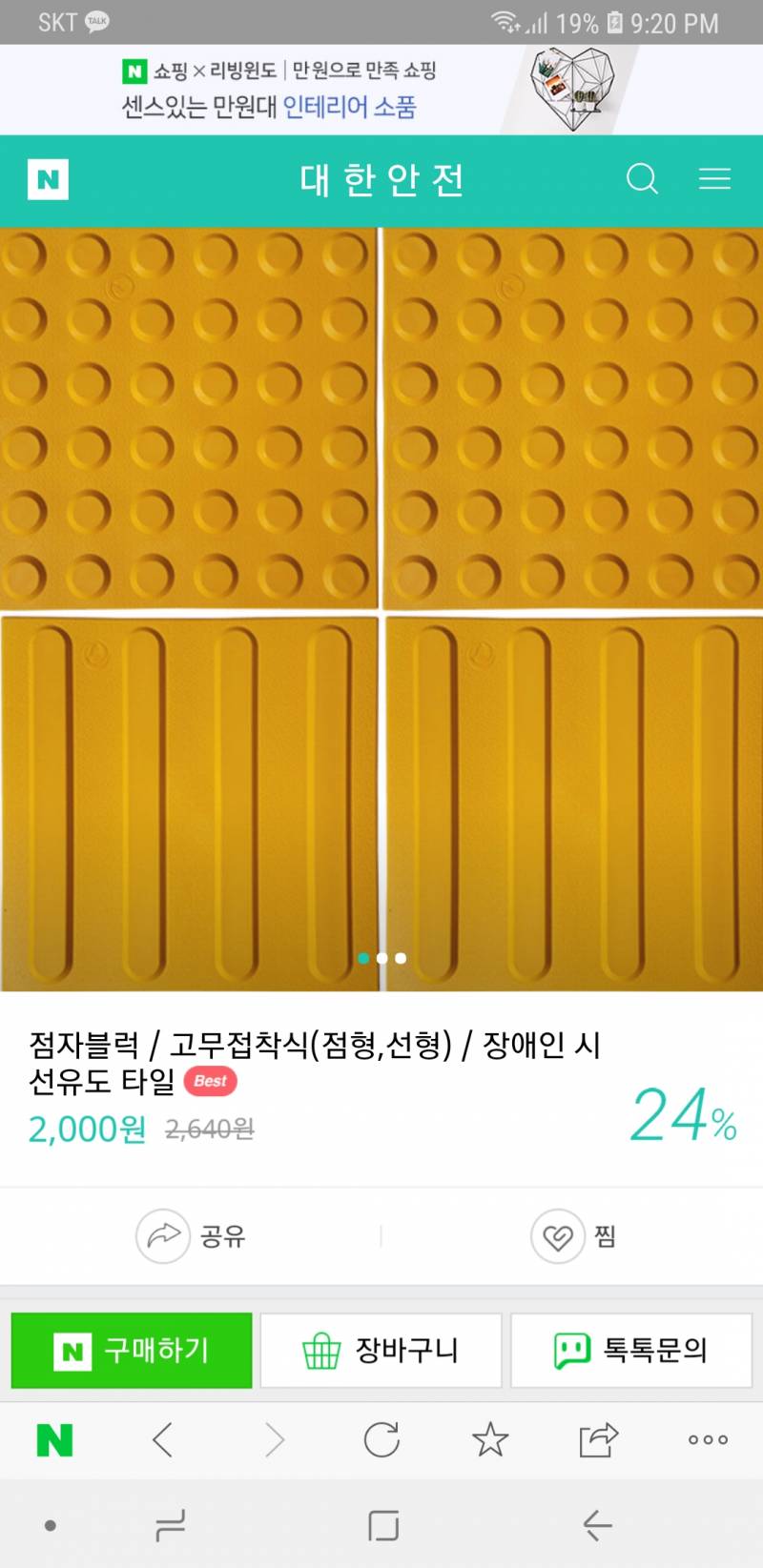Open the 인테리어 소품 banner ad

[381, 89]
